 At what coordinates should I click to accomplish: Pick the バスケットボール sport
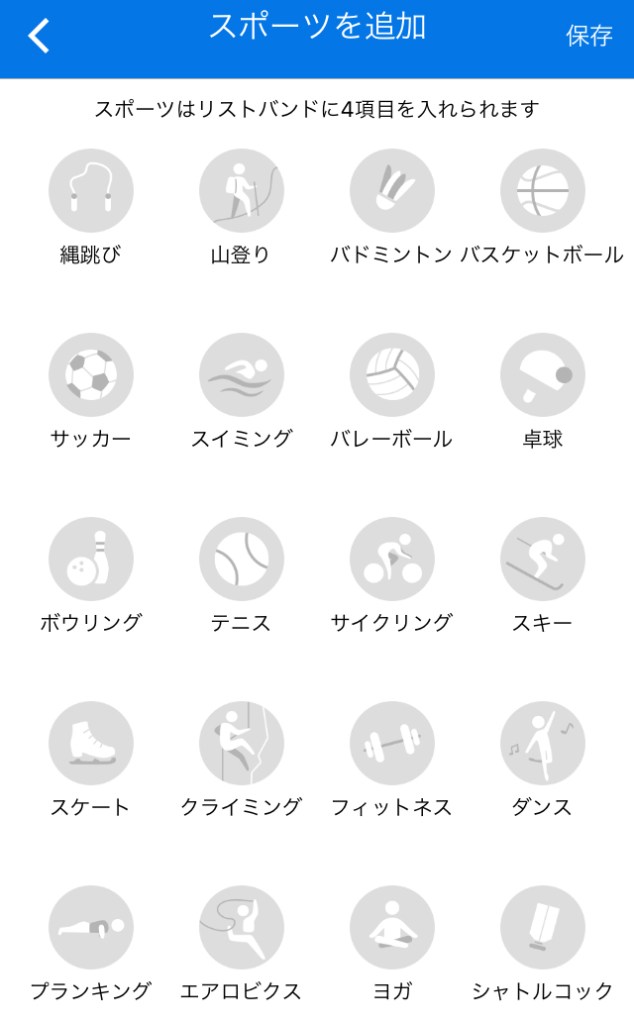(542, 191)
